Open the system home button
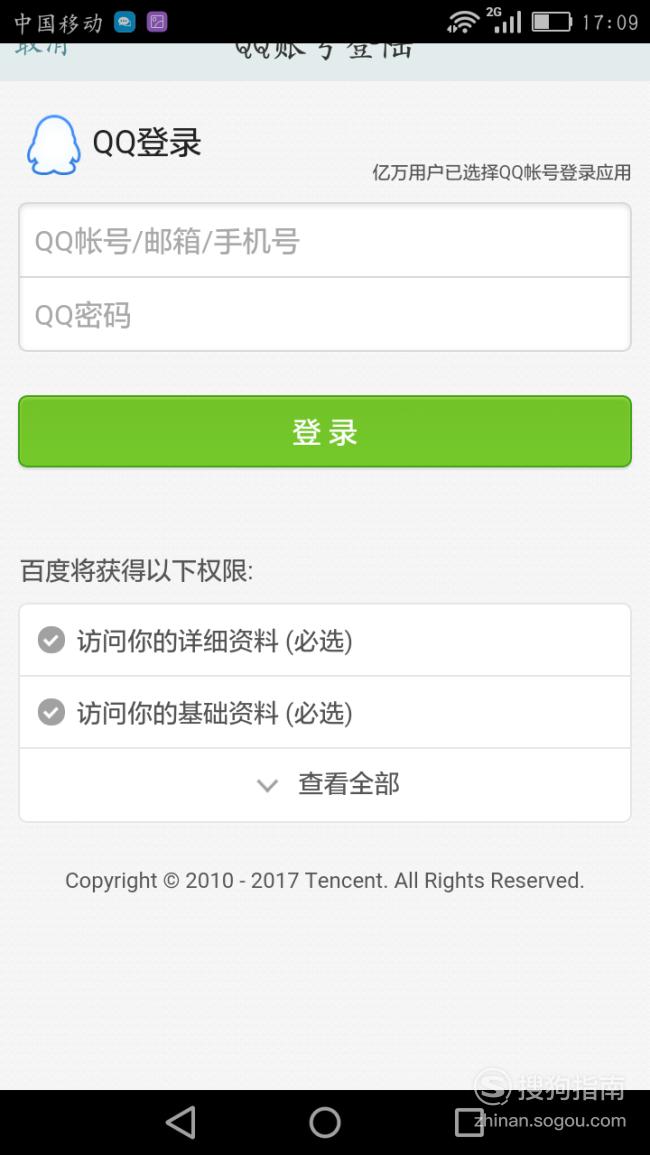The image size is (650, 1155). coord(324,1122)
